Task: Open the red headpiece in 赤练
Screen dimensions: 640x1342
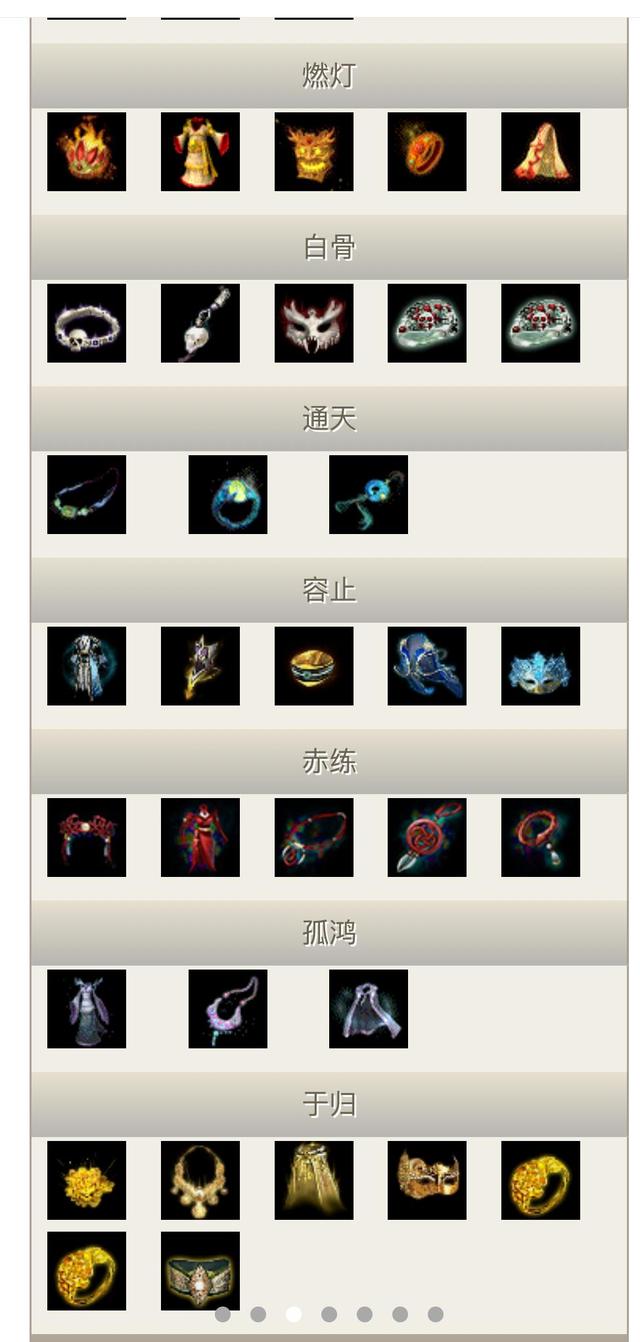Action: [x=87, y=838]
